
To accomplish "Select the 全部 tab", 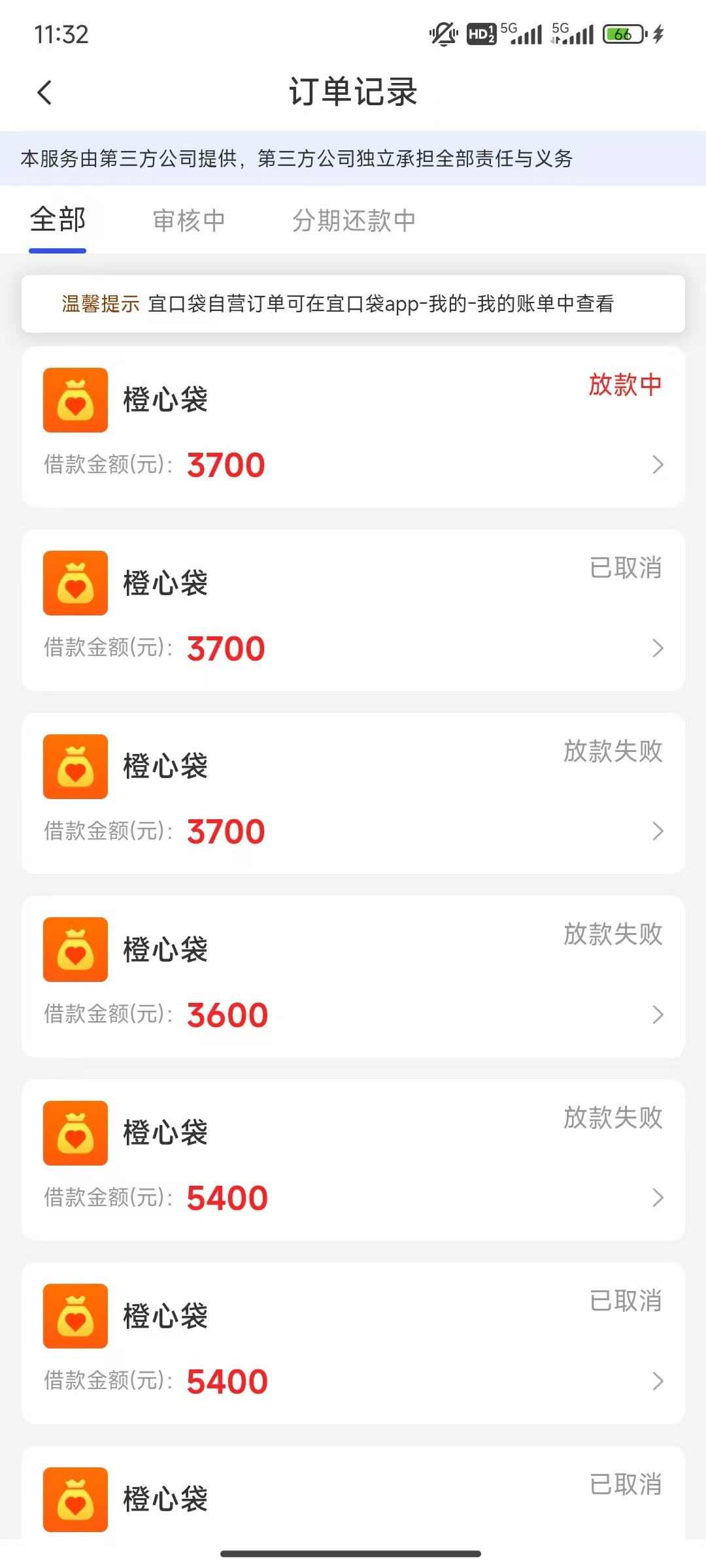I will tap(58, 220).
